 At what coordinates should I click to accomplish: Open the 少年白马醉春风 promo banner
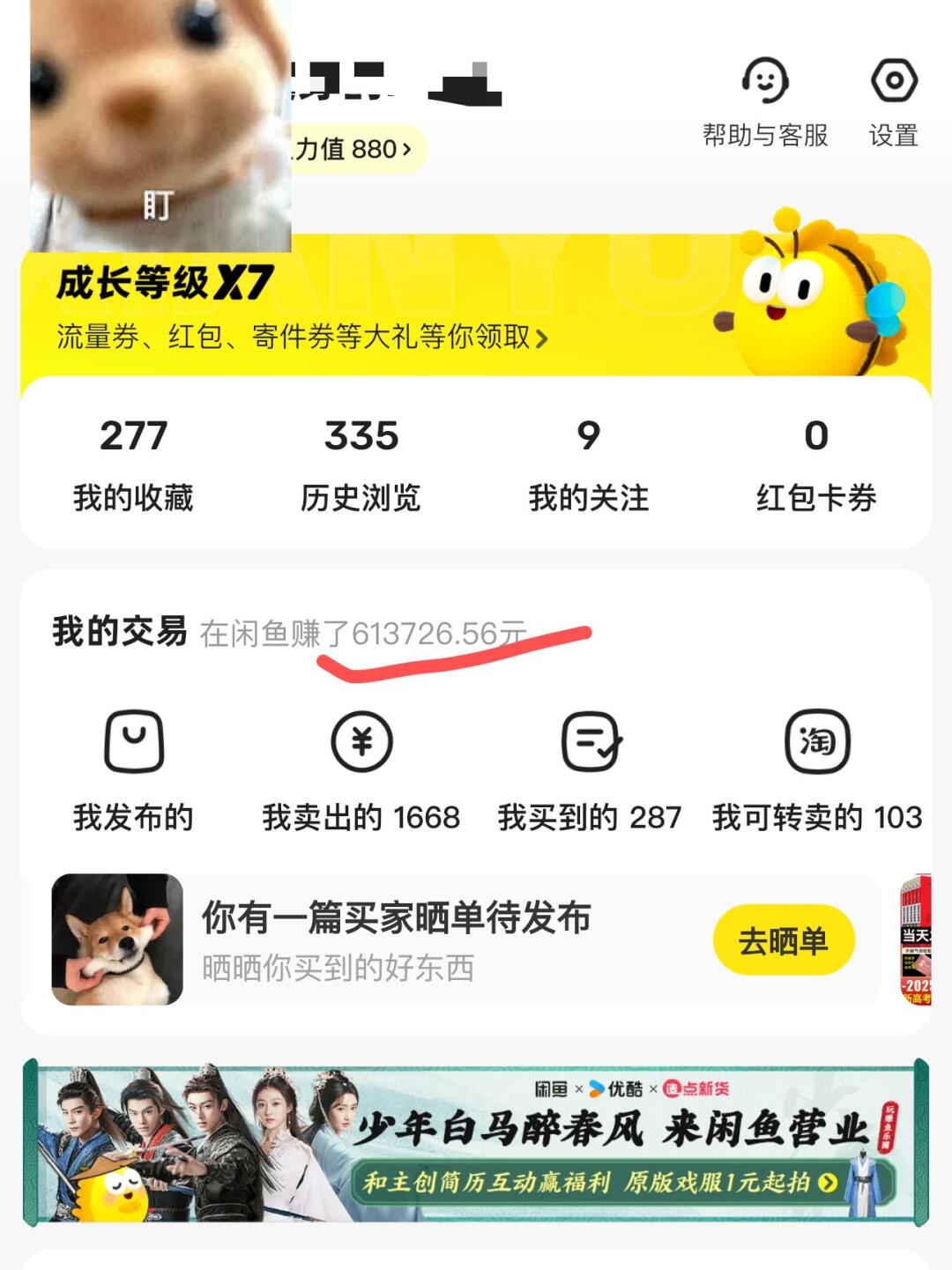coord(476,1141)
